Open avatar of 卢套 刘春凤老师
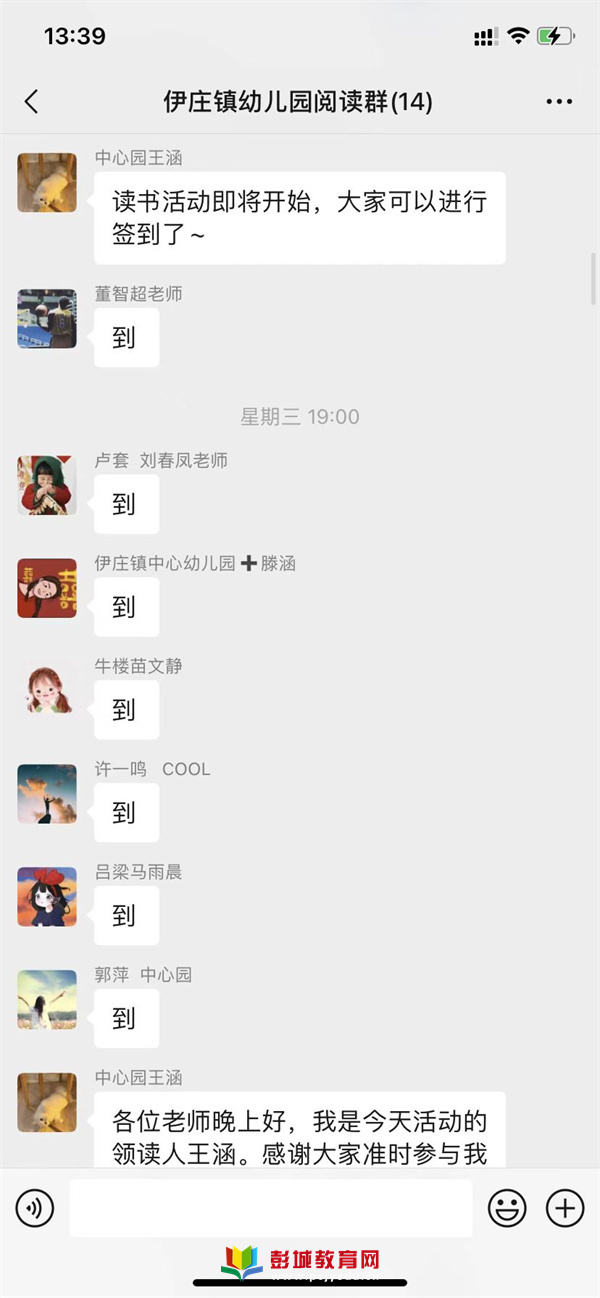The image size is (600, 1298). [x=47, y=485]
